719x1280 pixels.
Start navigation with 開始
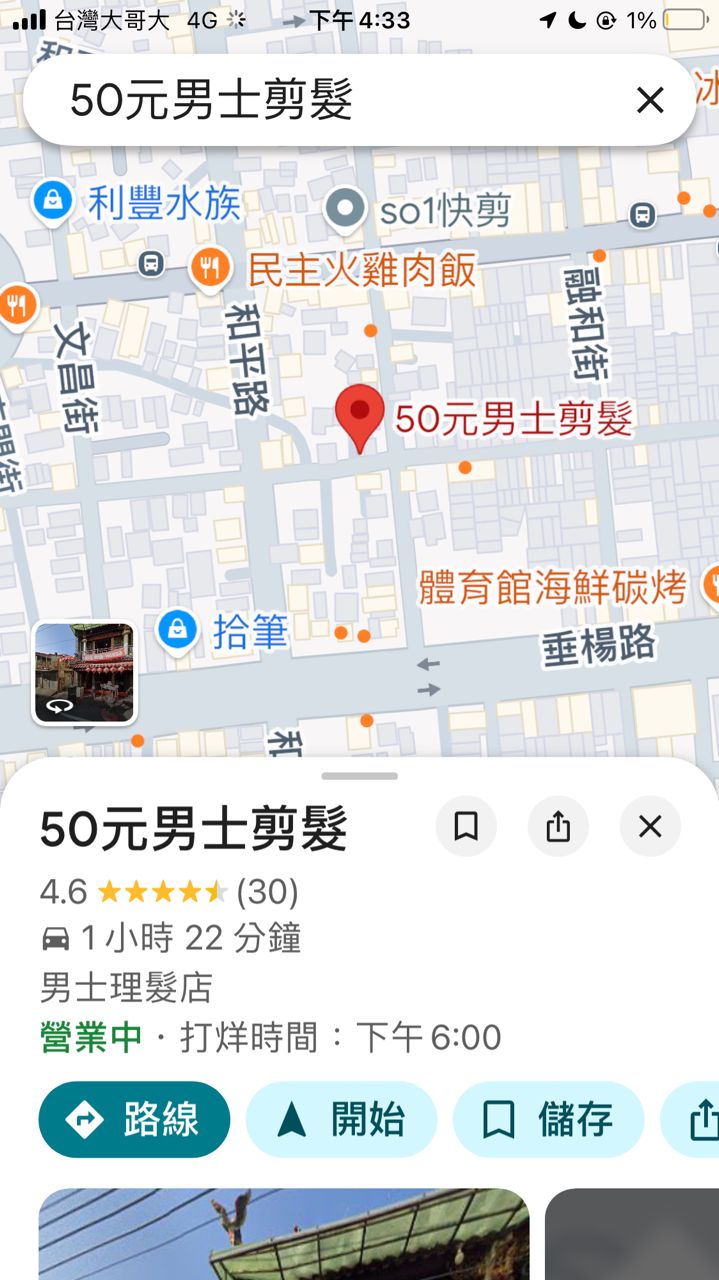341,1120
